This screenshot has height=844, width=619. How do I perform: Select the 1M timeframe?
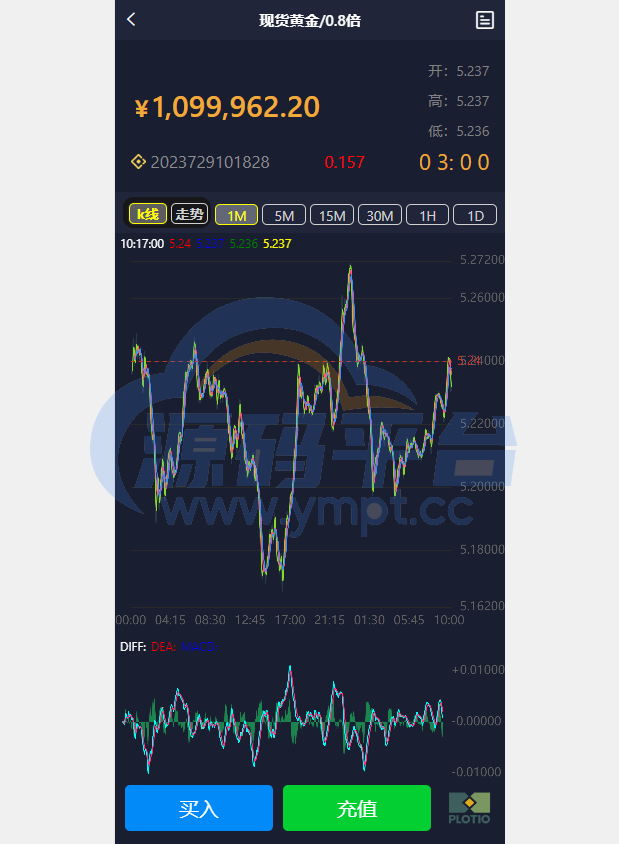pos(237,215)
